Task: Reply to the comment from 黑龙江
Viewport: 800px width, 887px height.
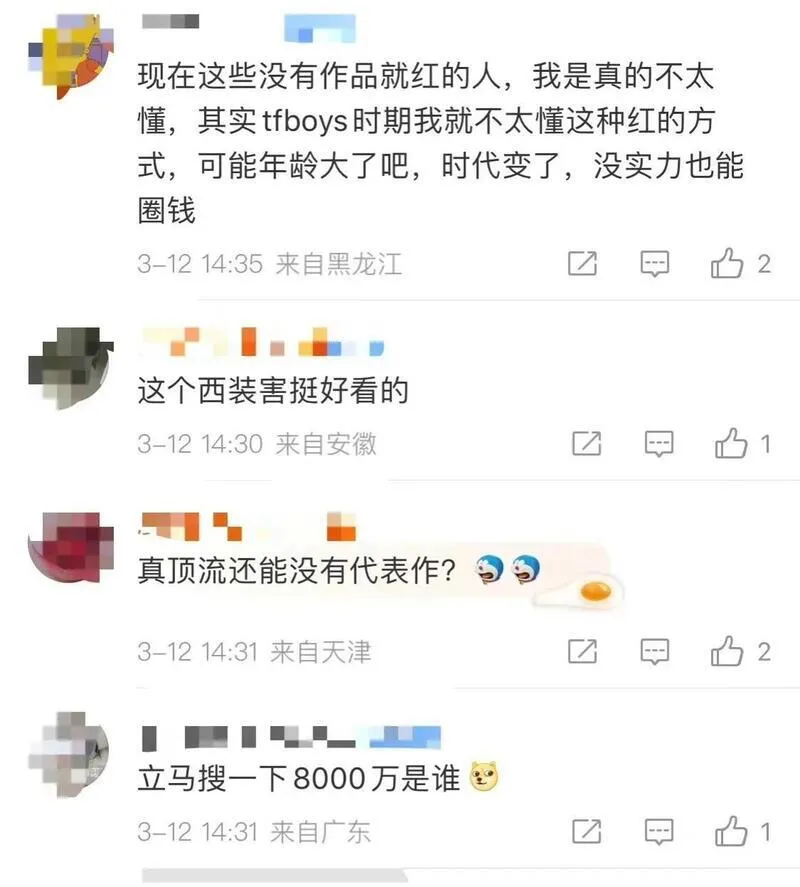Action: coord(655,264)
